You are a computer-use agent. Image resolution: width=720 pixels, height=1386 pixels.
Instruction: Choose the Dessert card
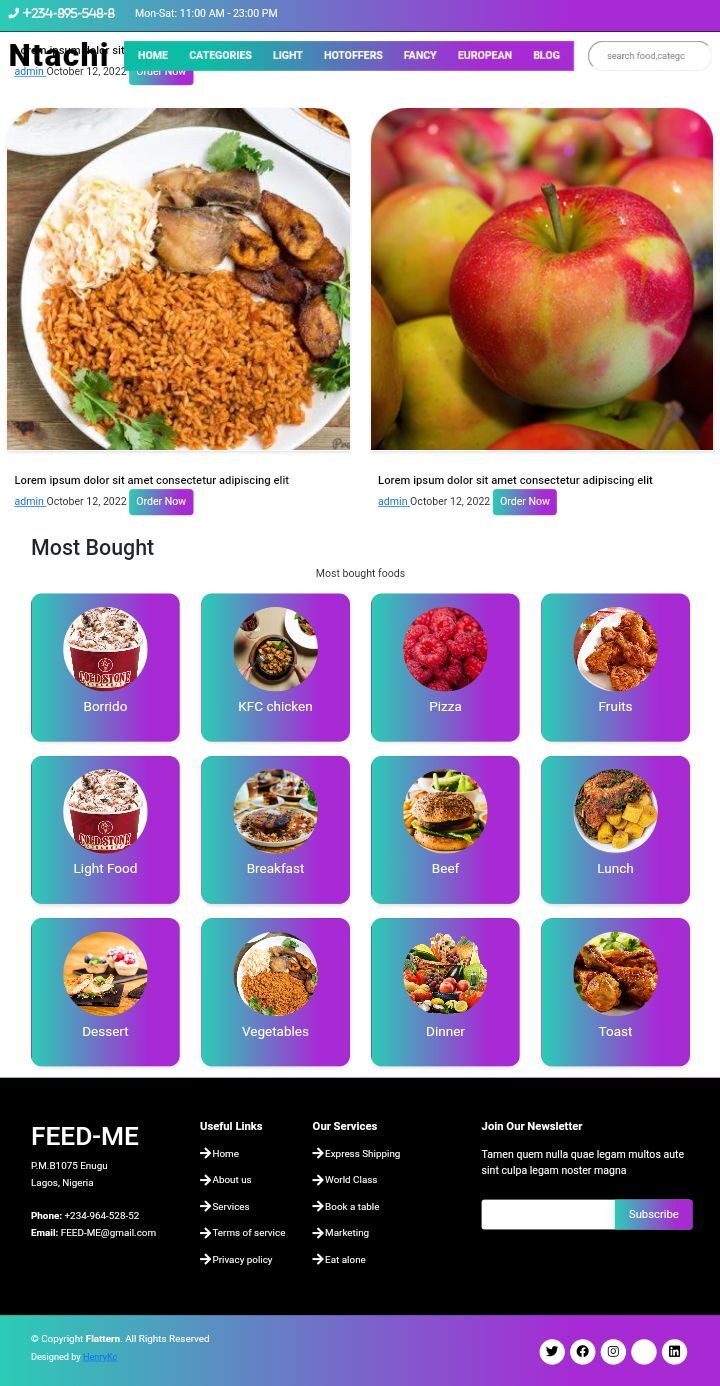tap(105, 992)
